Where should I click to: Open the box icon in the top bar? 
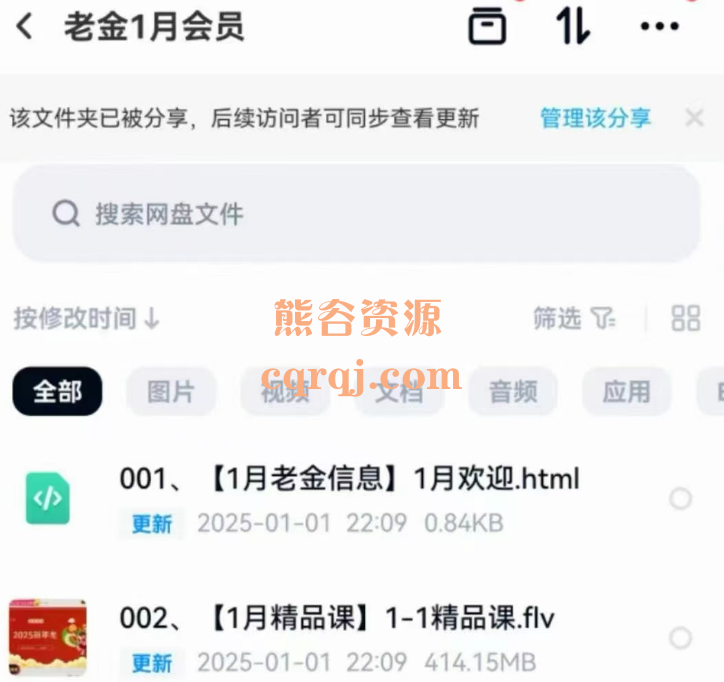click(487, 26)
